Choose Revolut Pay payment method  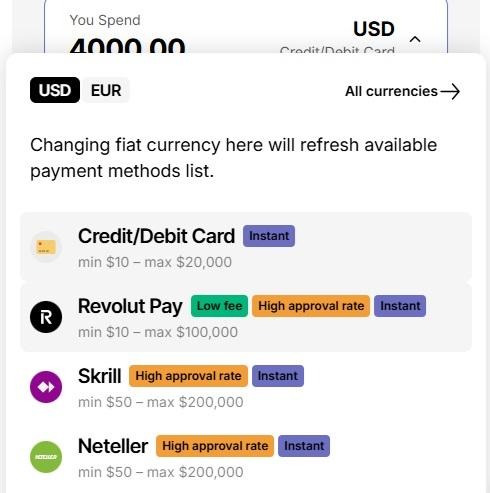click(246, 317)
